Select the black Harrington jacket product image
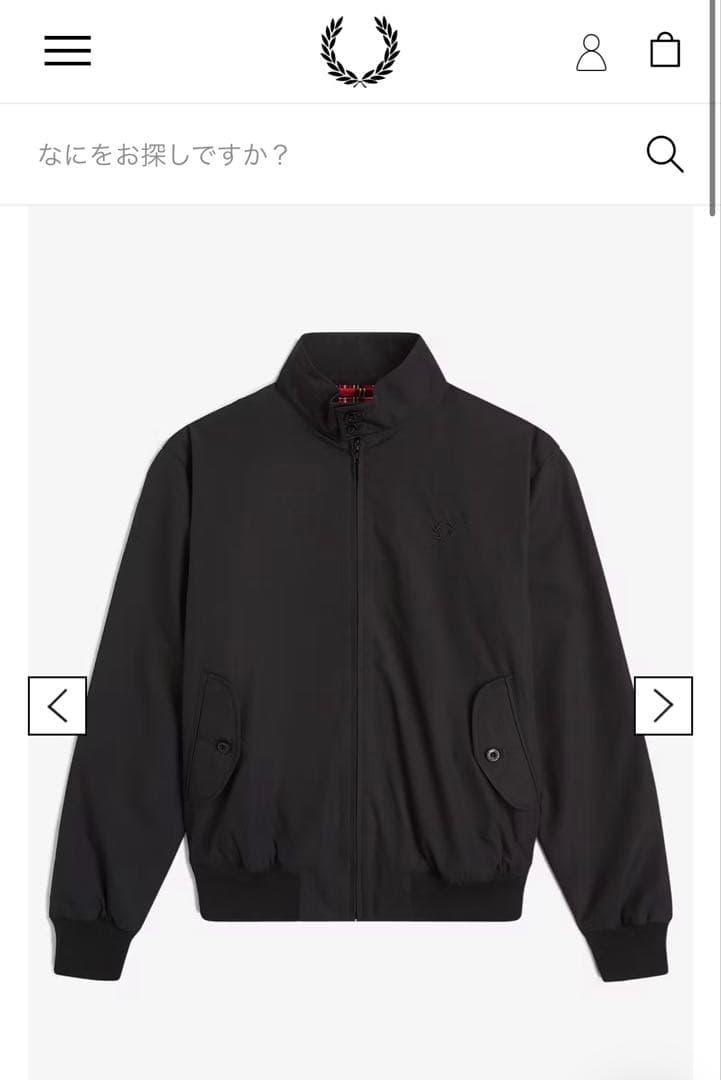 click(x=360, y=640)
